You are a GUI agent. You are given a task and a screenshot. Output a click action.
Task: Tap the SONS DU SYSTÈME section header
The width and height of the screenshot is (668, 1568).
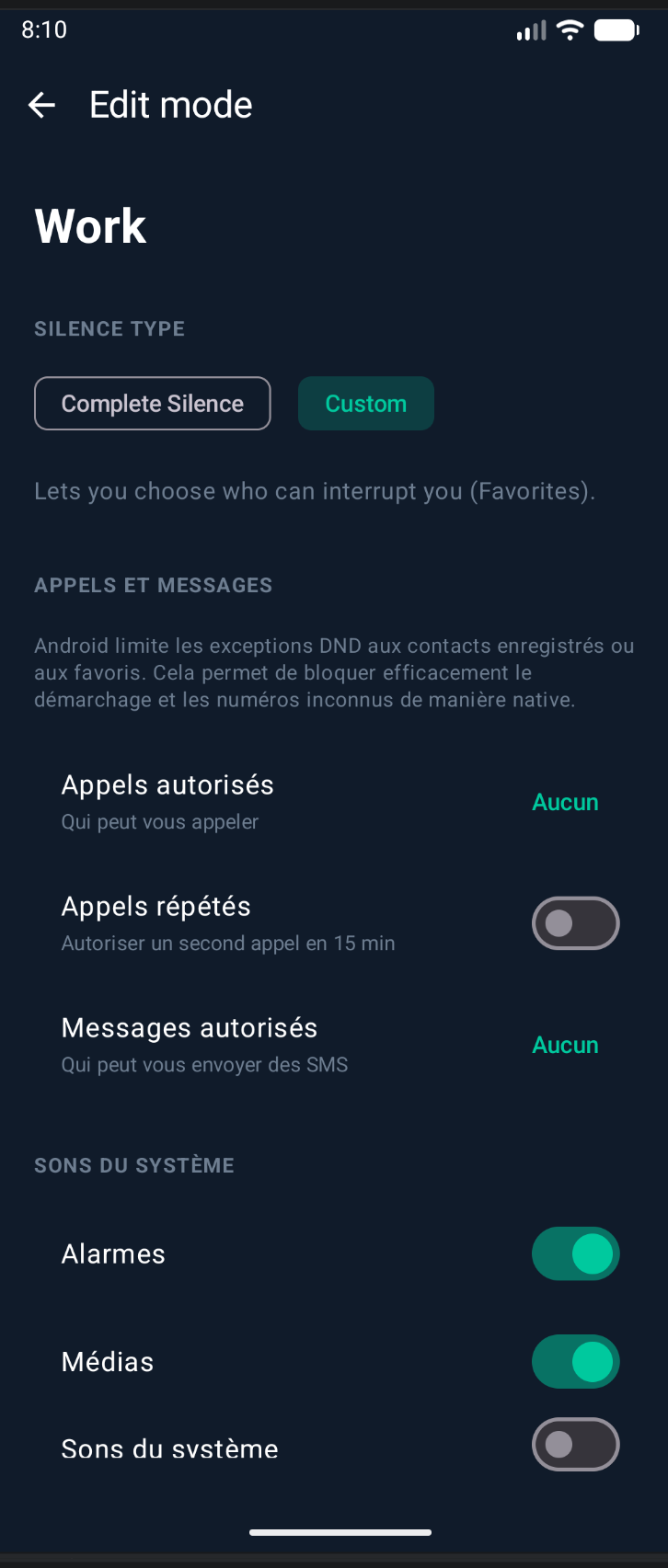[x=133, y=1164]
